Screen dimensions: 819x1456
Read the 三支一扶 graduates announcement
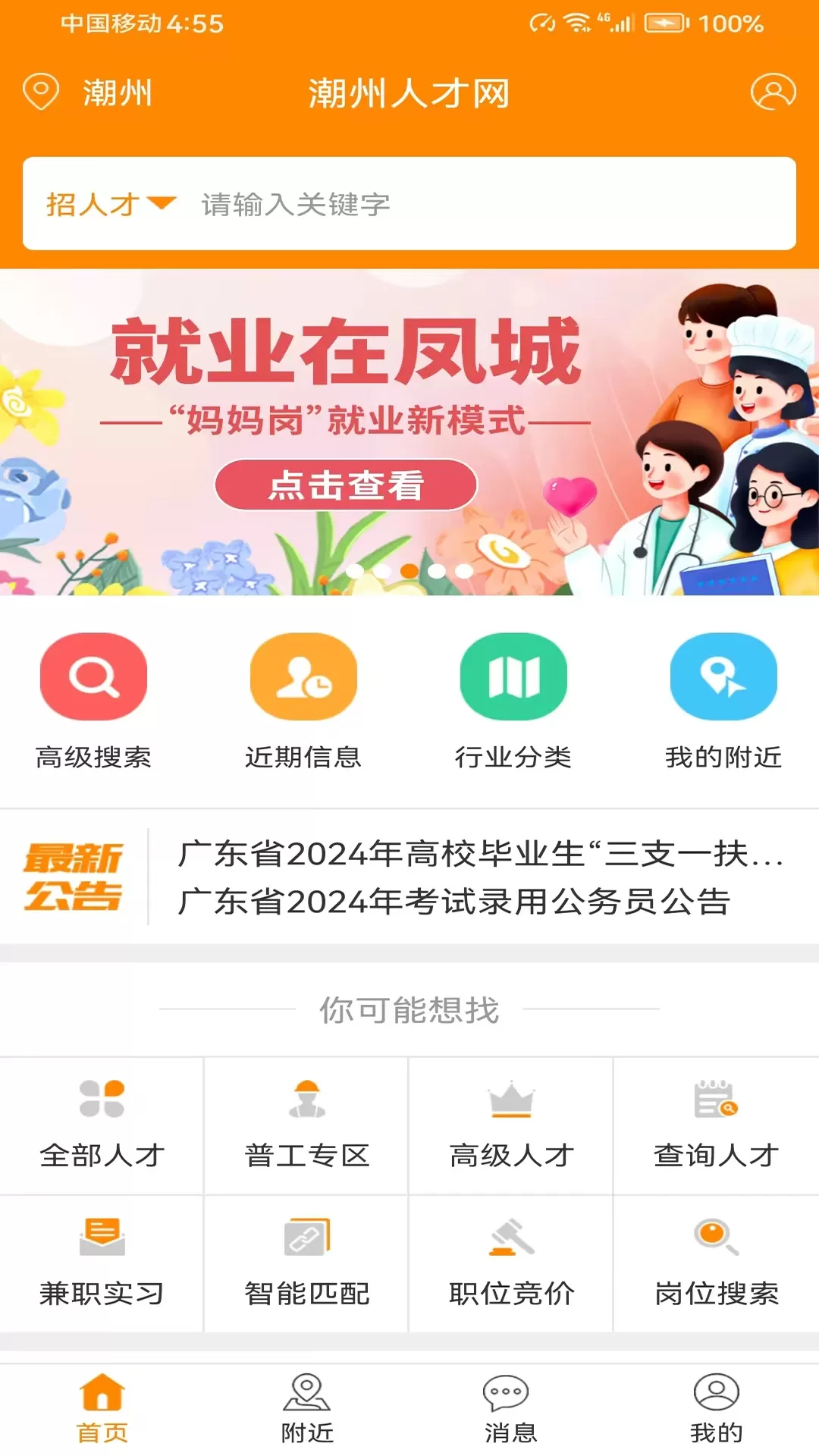[x=481, y=854]
